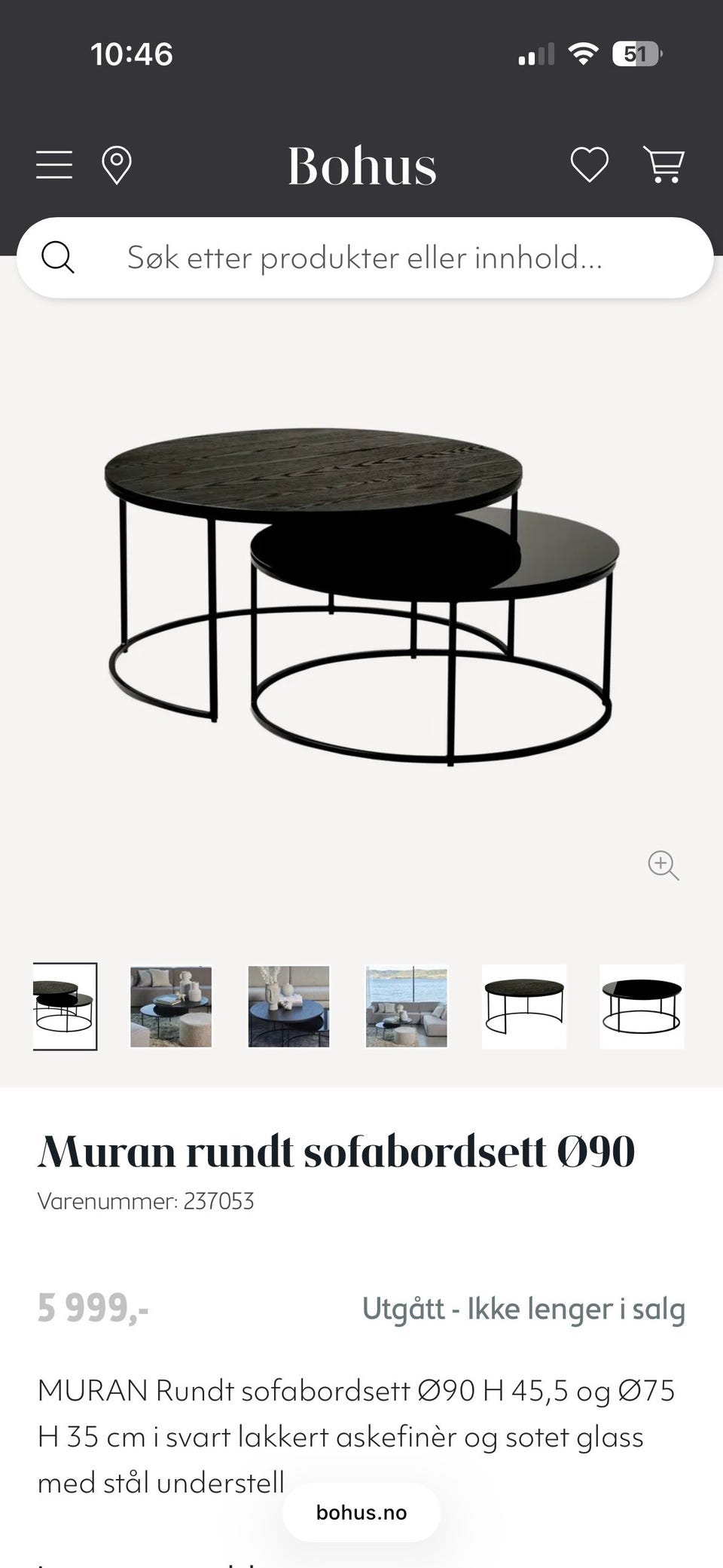Select the first nested tables thumbnail

65,1006
